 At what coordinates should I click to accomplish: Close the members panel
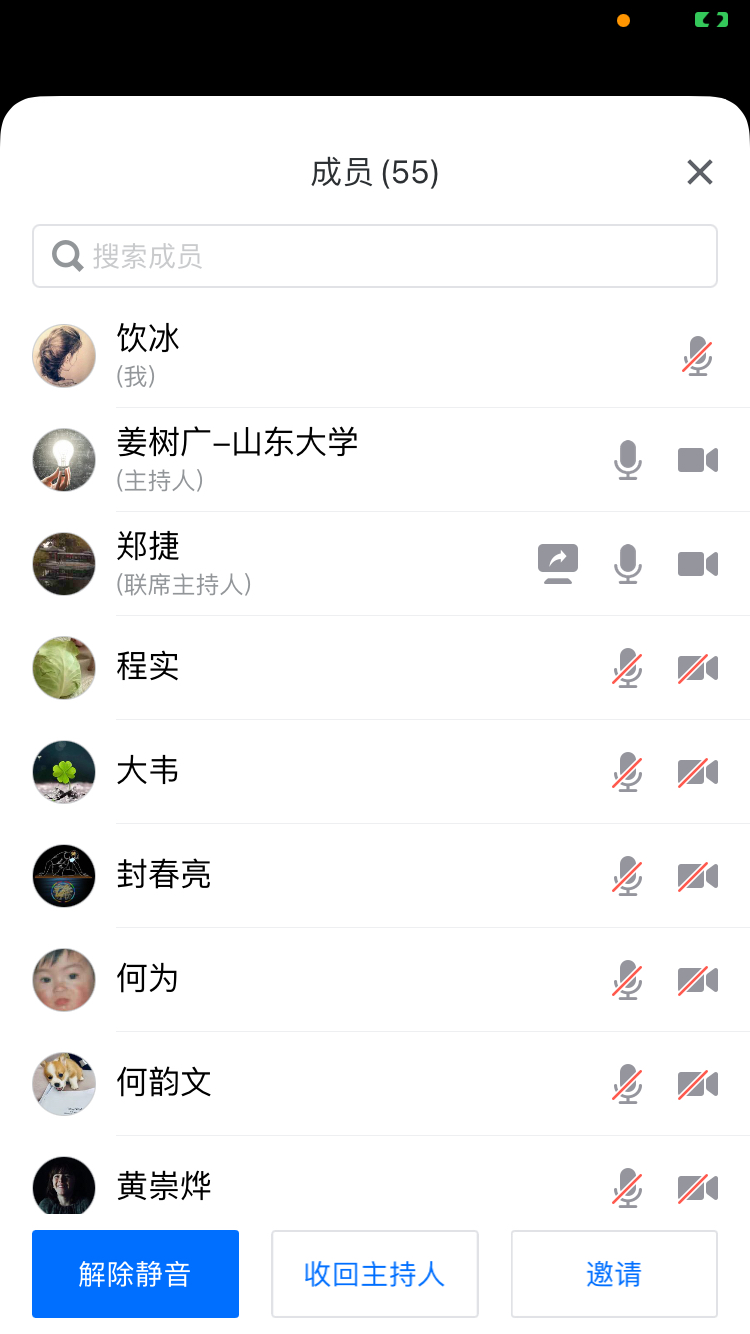click(699, 173)
